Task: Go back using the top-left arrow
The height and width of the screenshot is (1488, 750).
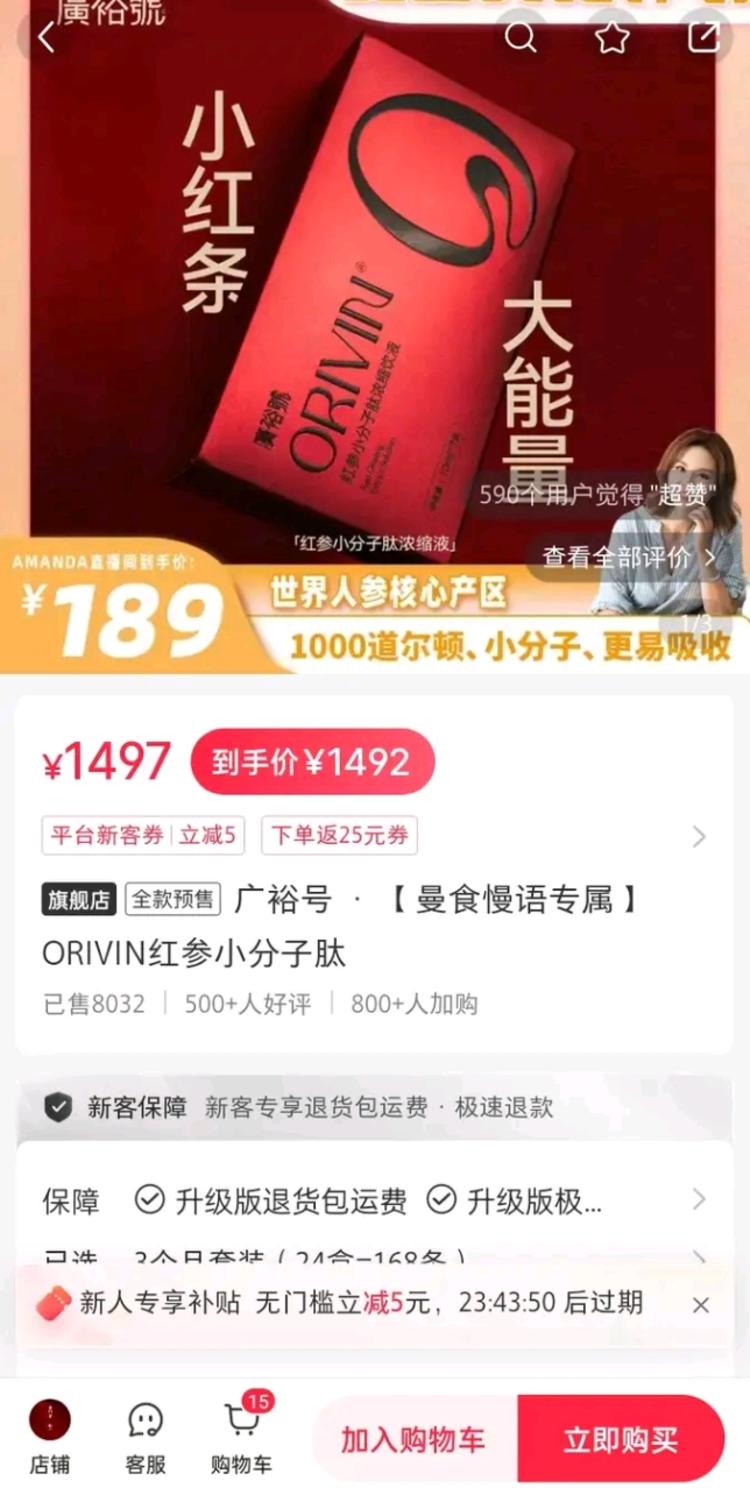Action: [x=46, y=38]
